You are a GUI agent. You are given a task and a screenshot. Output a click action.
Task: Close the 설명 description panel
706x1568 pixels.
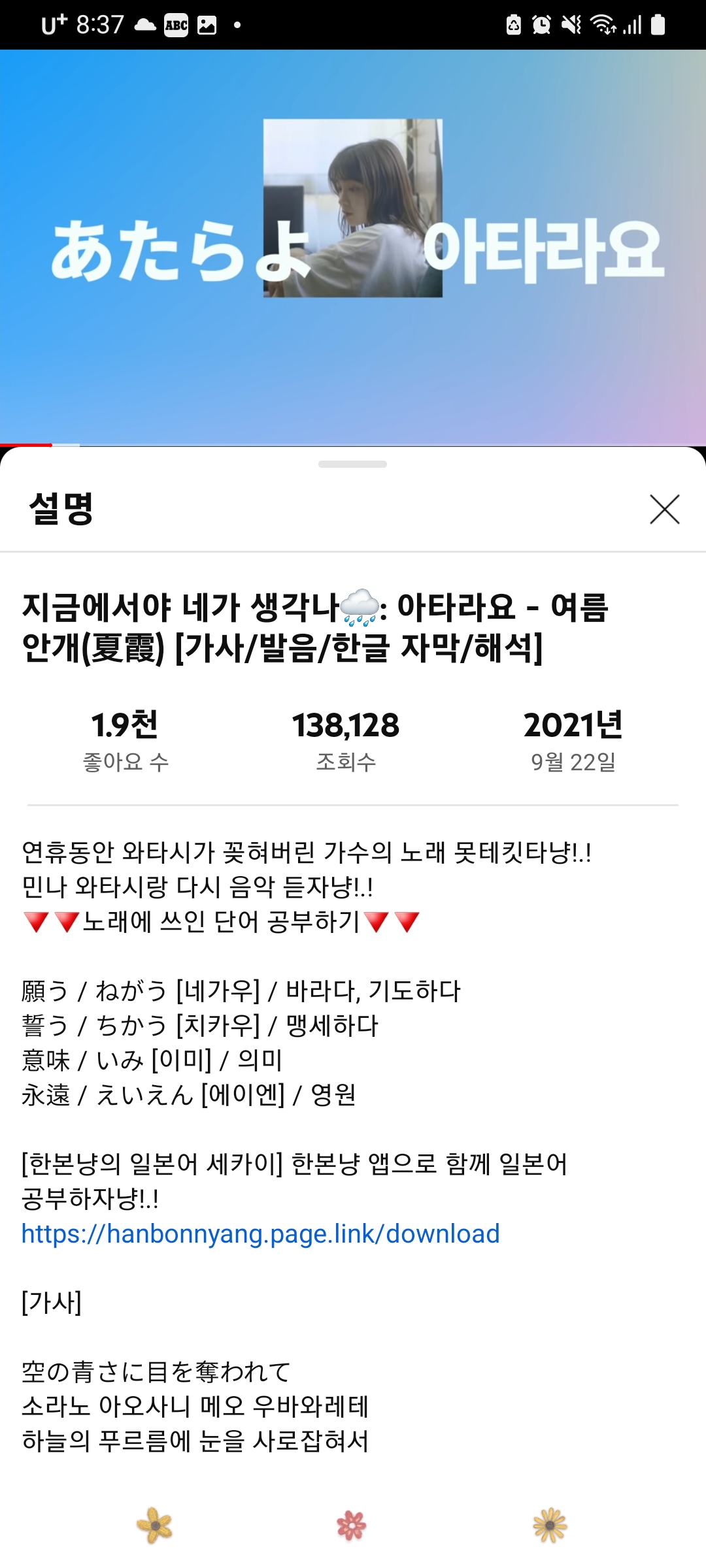pos(664,510)
